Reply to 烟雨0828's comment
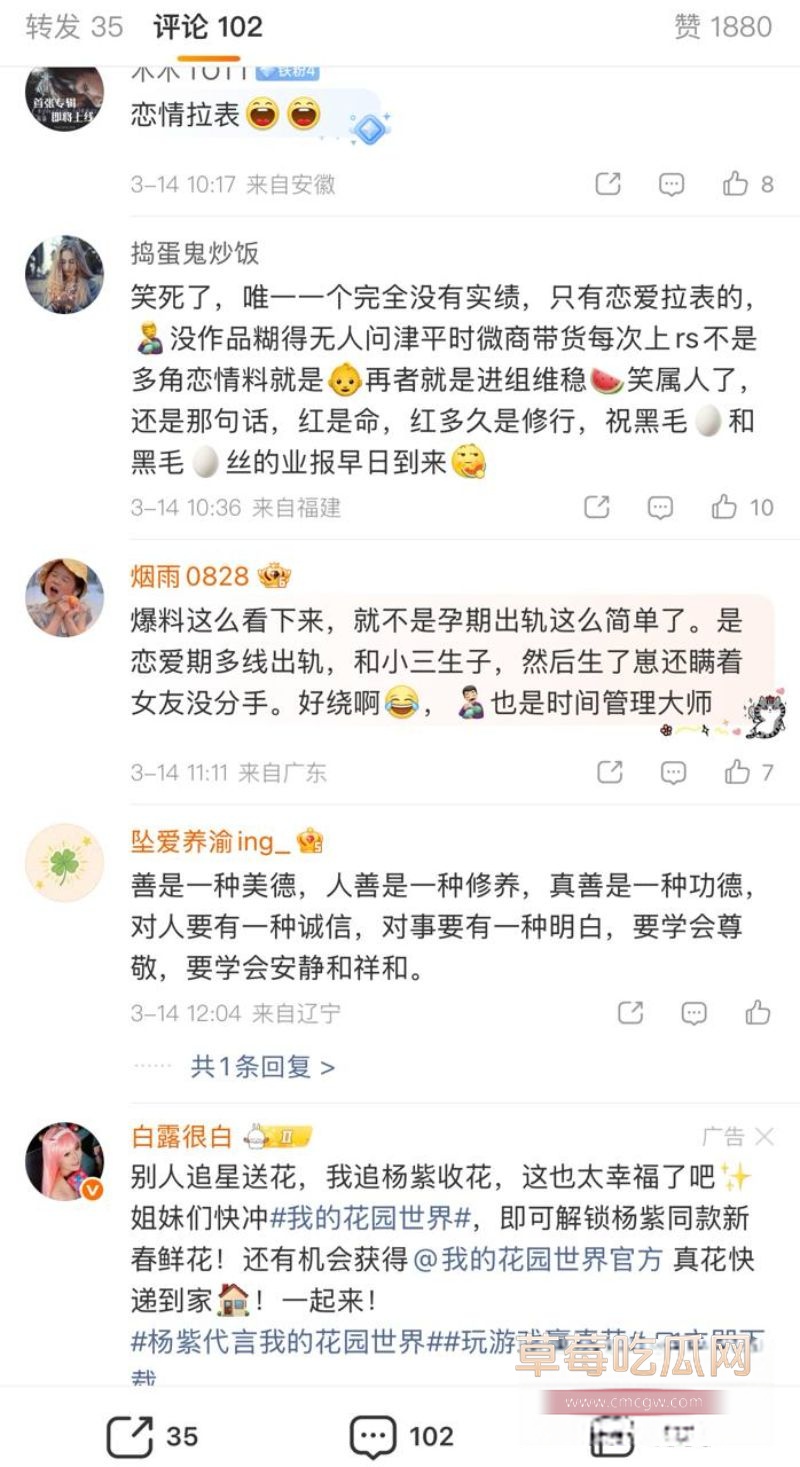 (x=673, y=772)
